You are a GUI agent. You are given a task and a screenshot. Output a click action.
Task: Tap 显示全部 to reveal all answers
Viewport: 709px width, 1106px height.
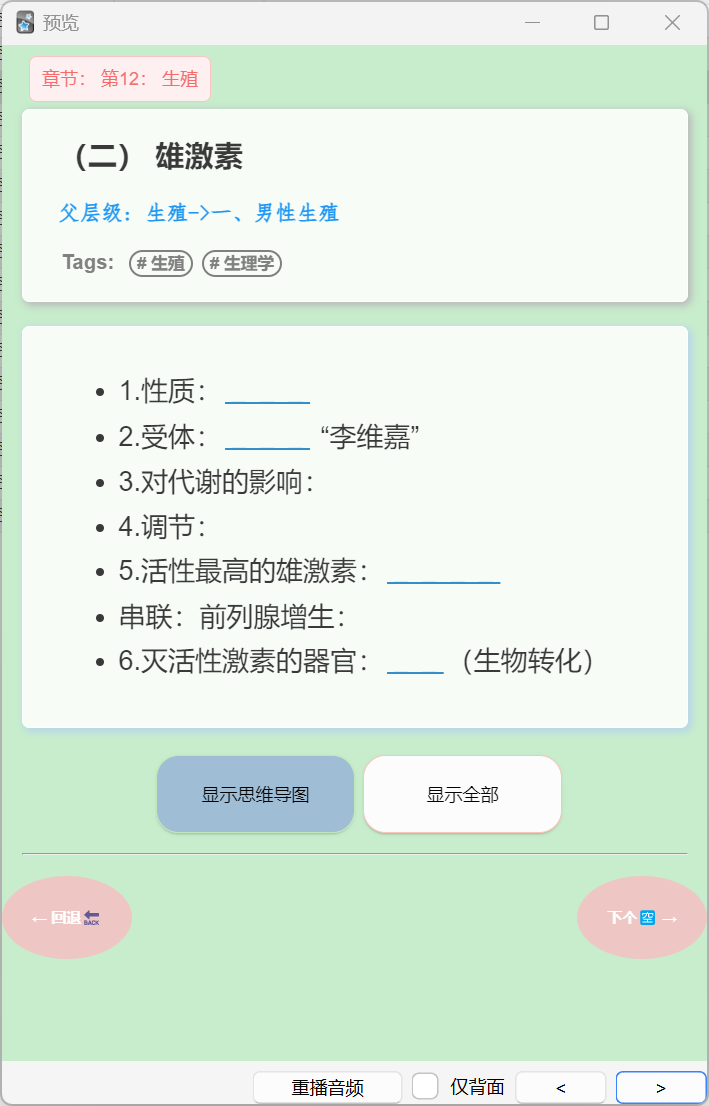point(462,795)
